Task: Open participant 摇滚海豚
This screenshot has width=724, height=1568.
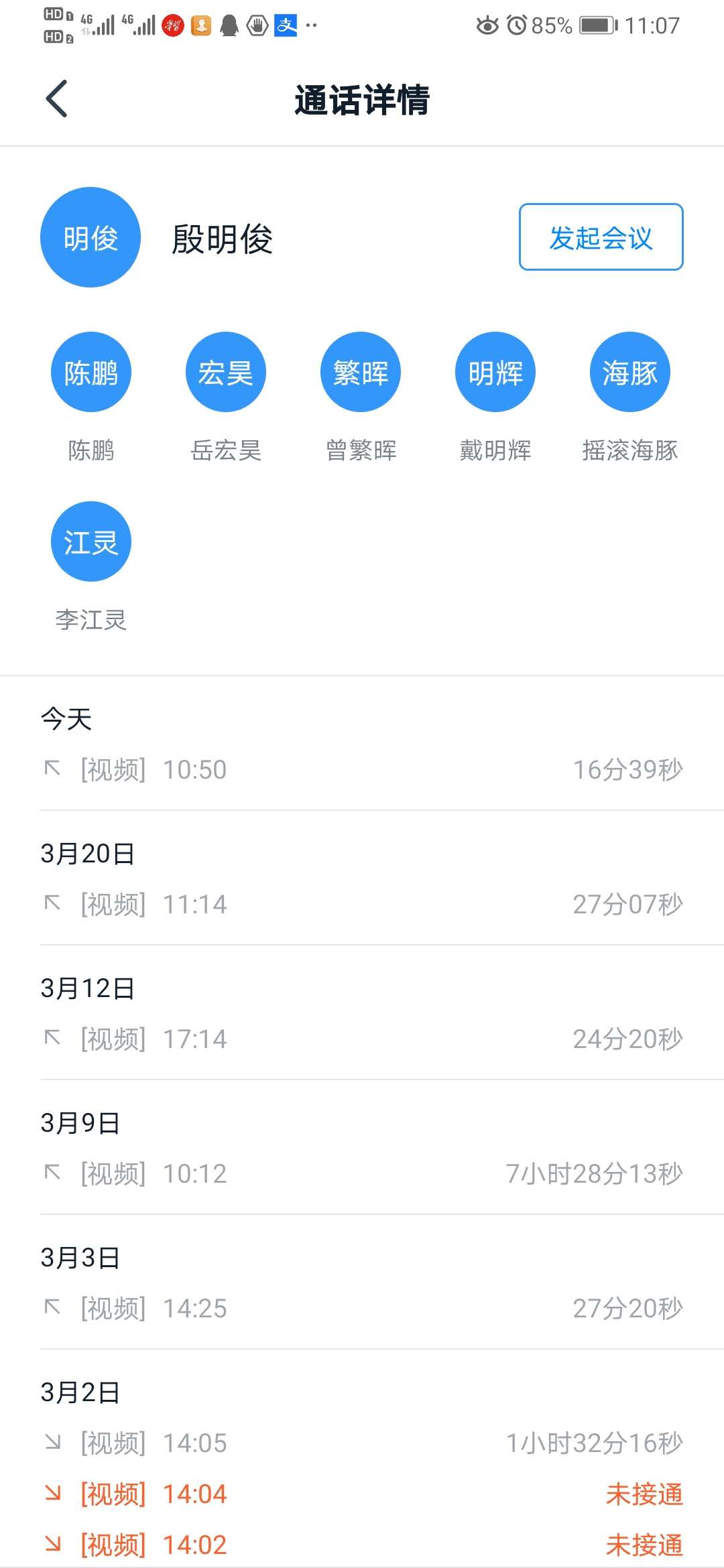Action: [x=629, y=373]
